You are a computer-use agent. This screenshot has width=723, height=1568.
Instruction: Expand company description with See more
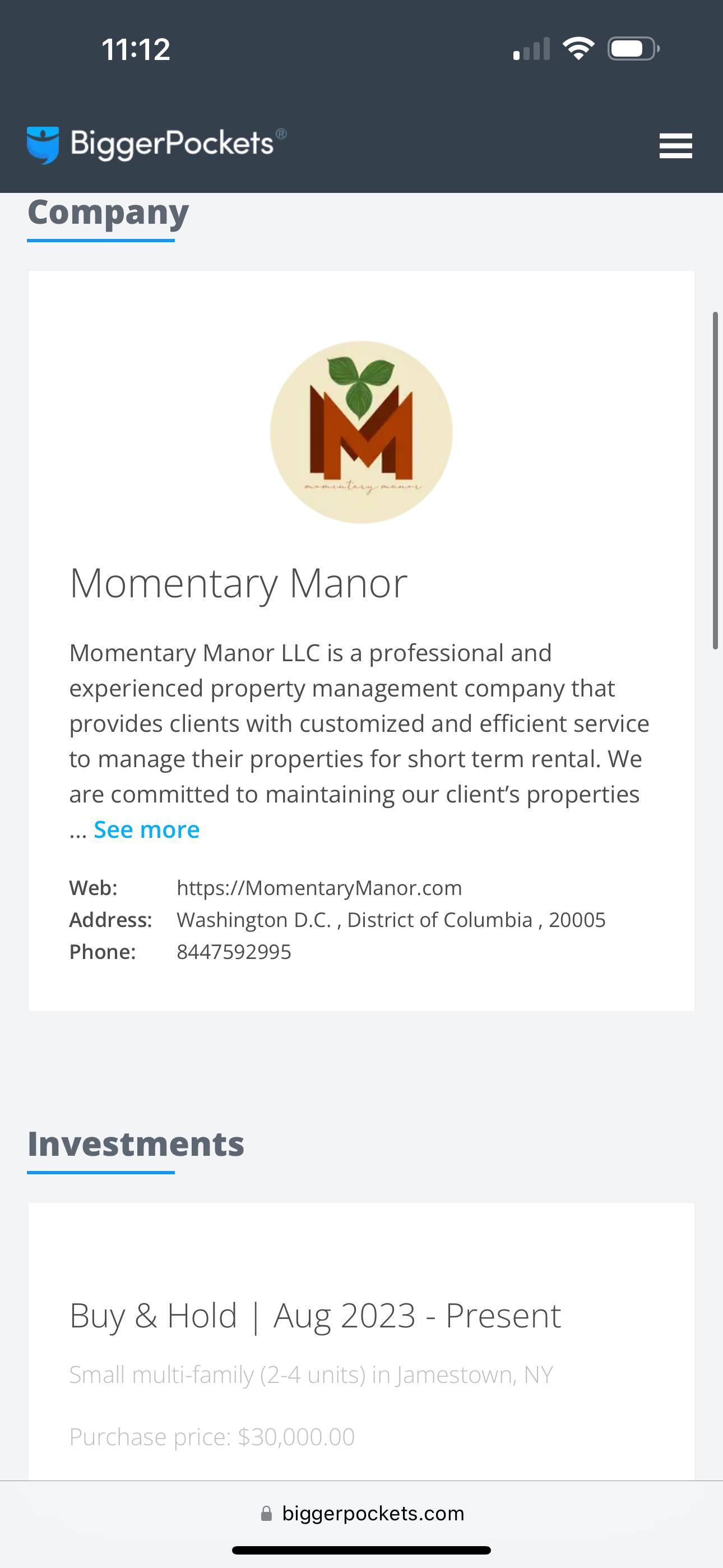146,829
